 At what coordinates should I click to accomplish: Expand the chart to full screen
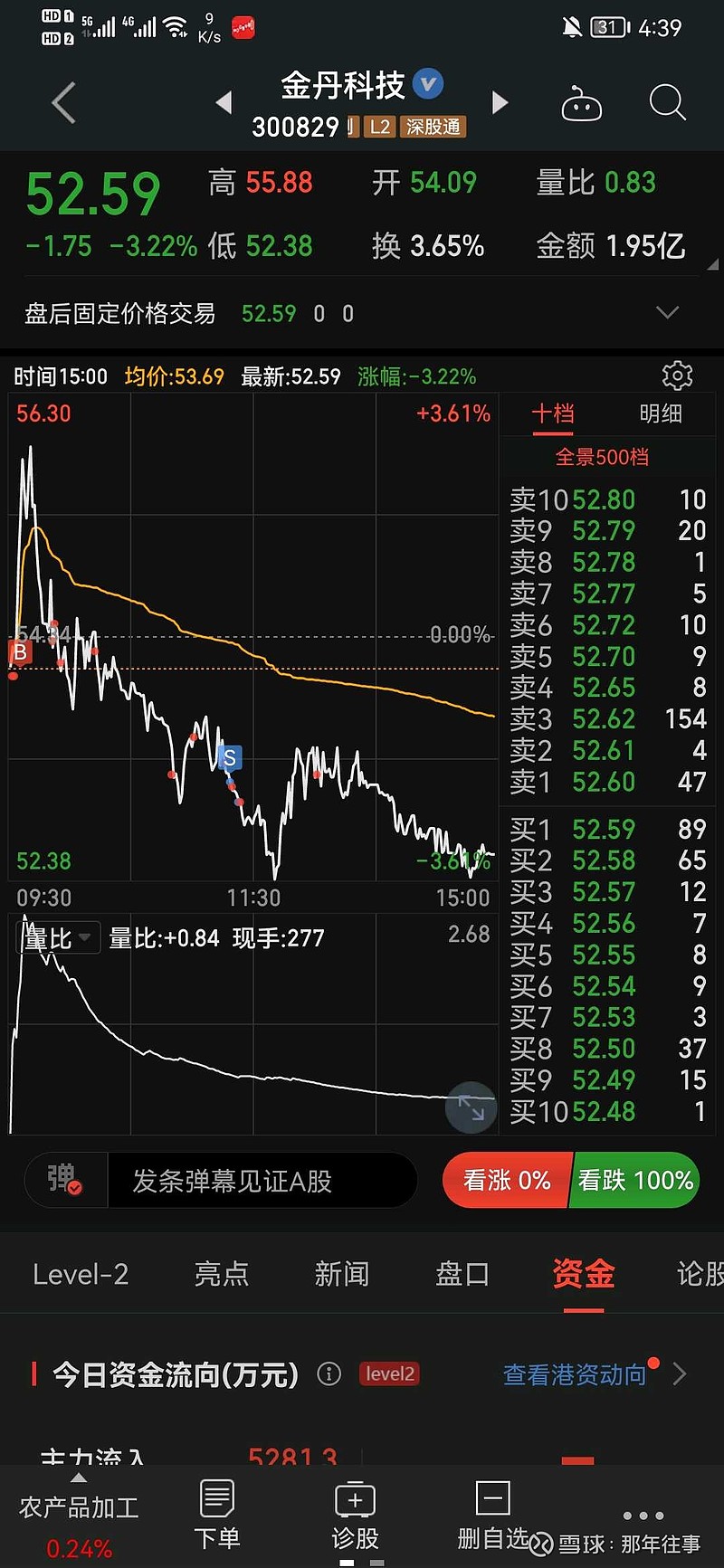[471, 1107]
